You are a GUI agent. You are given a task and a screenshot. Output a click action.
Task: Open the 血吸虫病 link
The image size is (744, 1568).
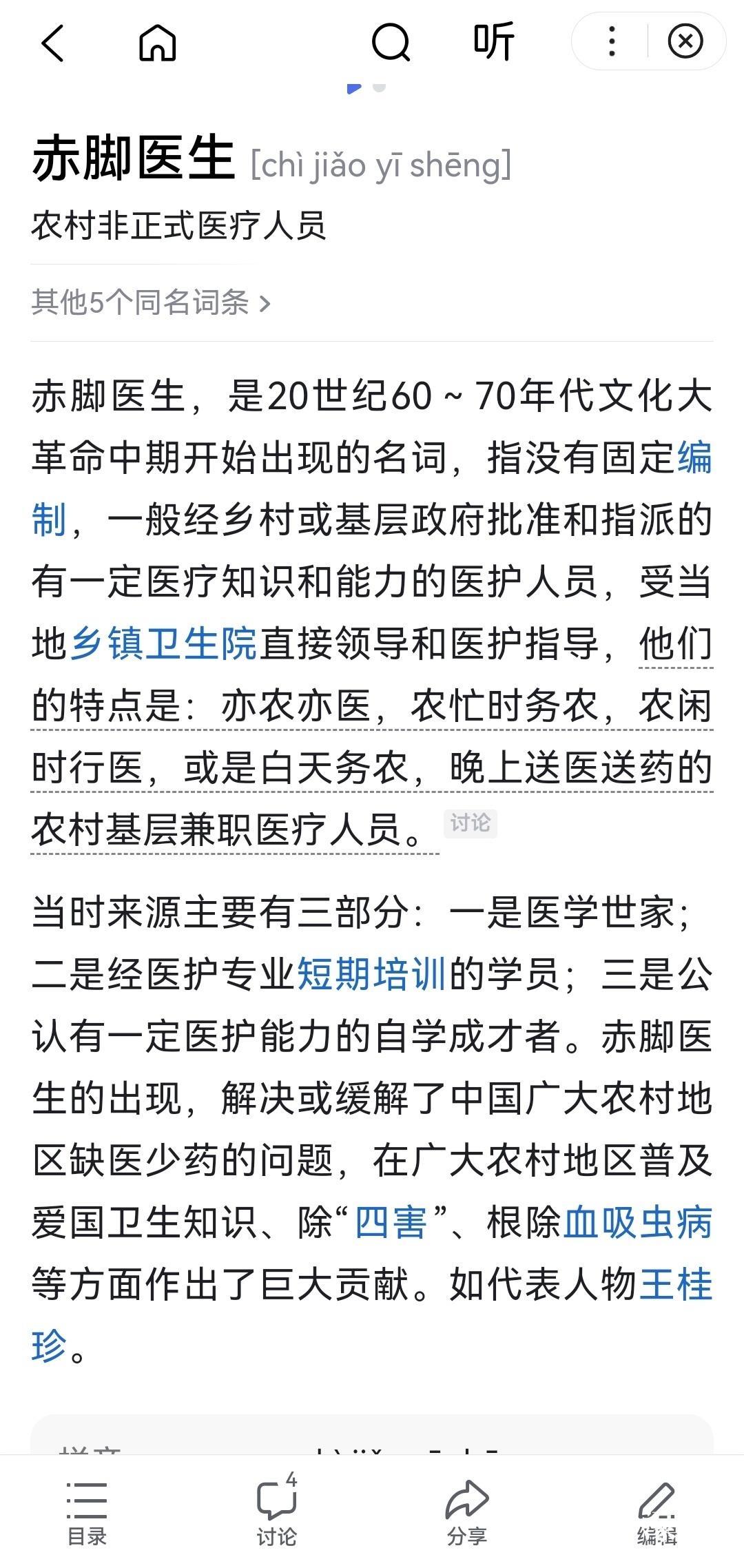pyautogui.click(x=638, y=1222)
